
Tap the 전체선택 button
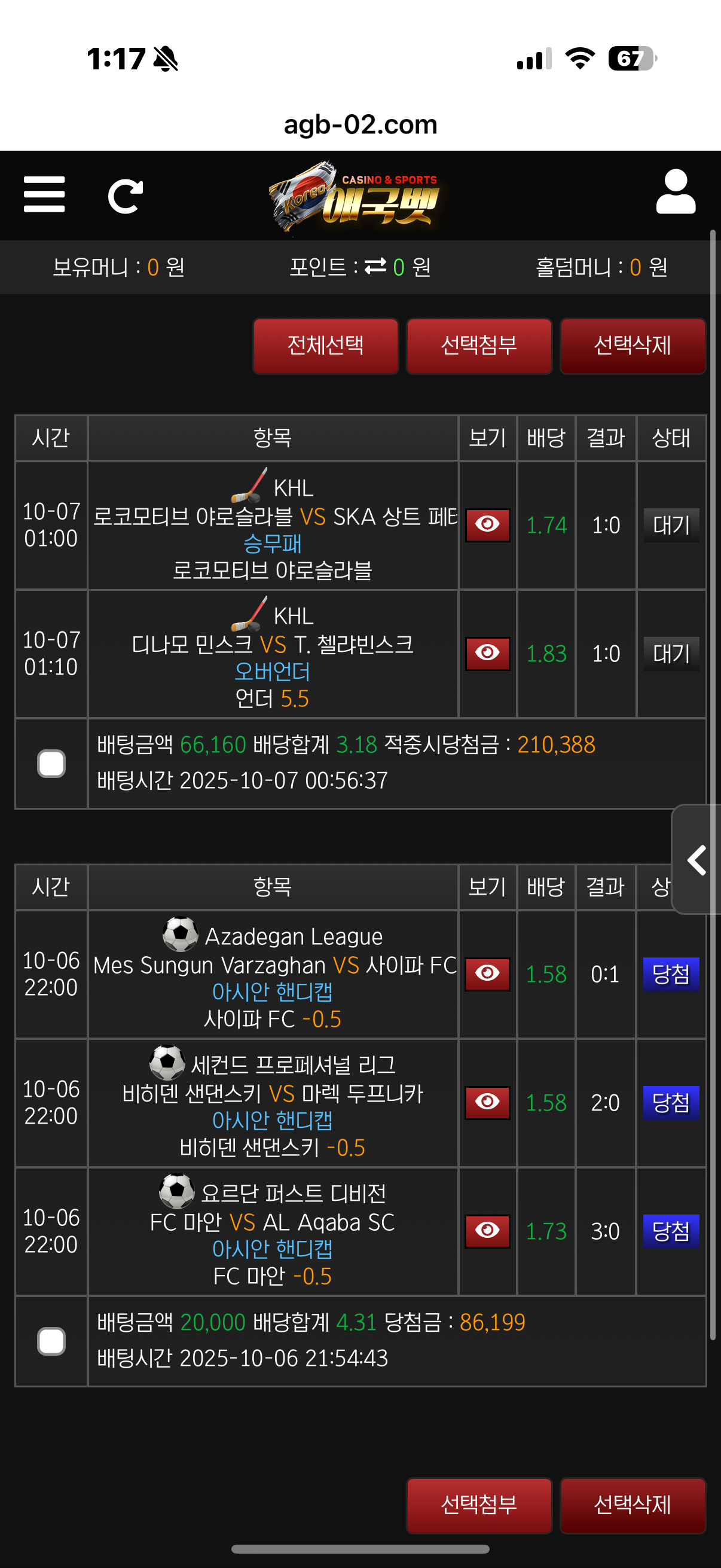(325, 346)
